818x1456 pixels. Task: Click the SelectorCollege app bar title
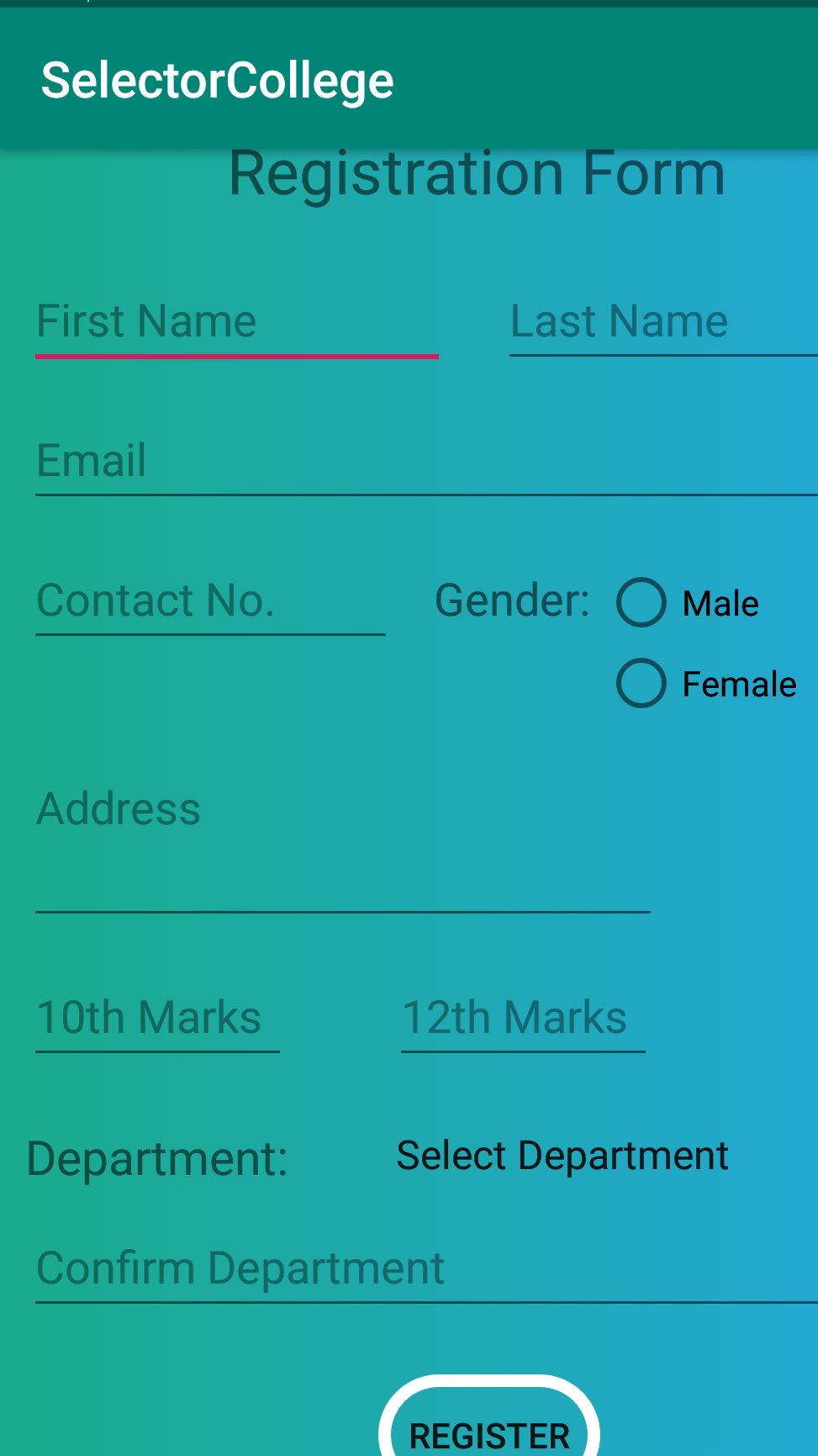217,80
